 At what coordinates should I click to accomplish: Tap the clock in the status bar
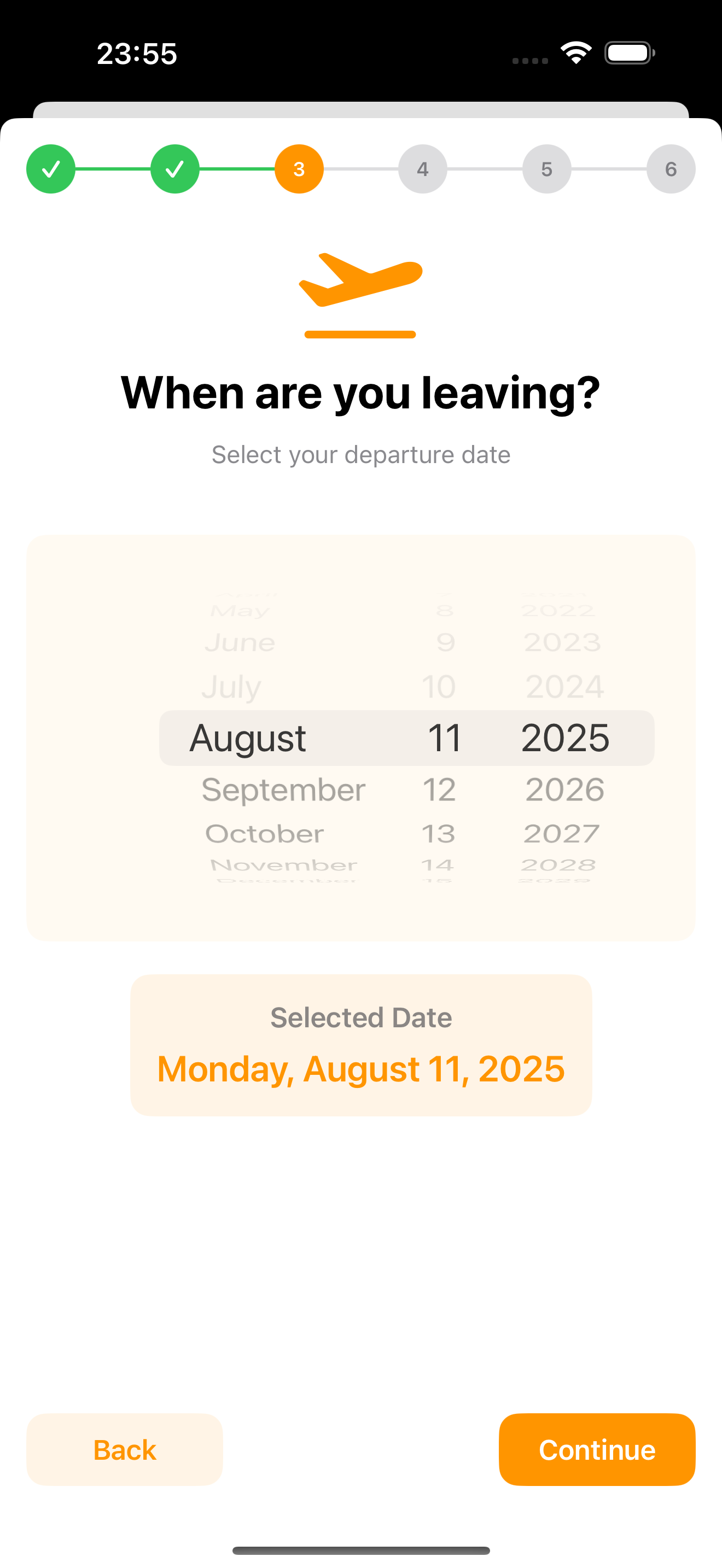pos(137,54)
